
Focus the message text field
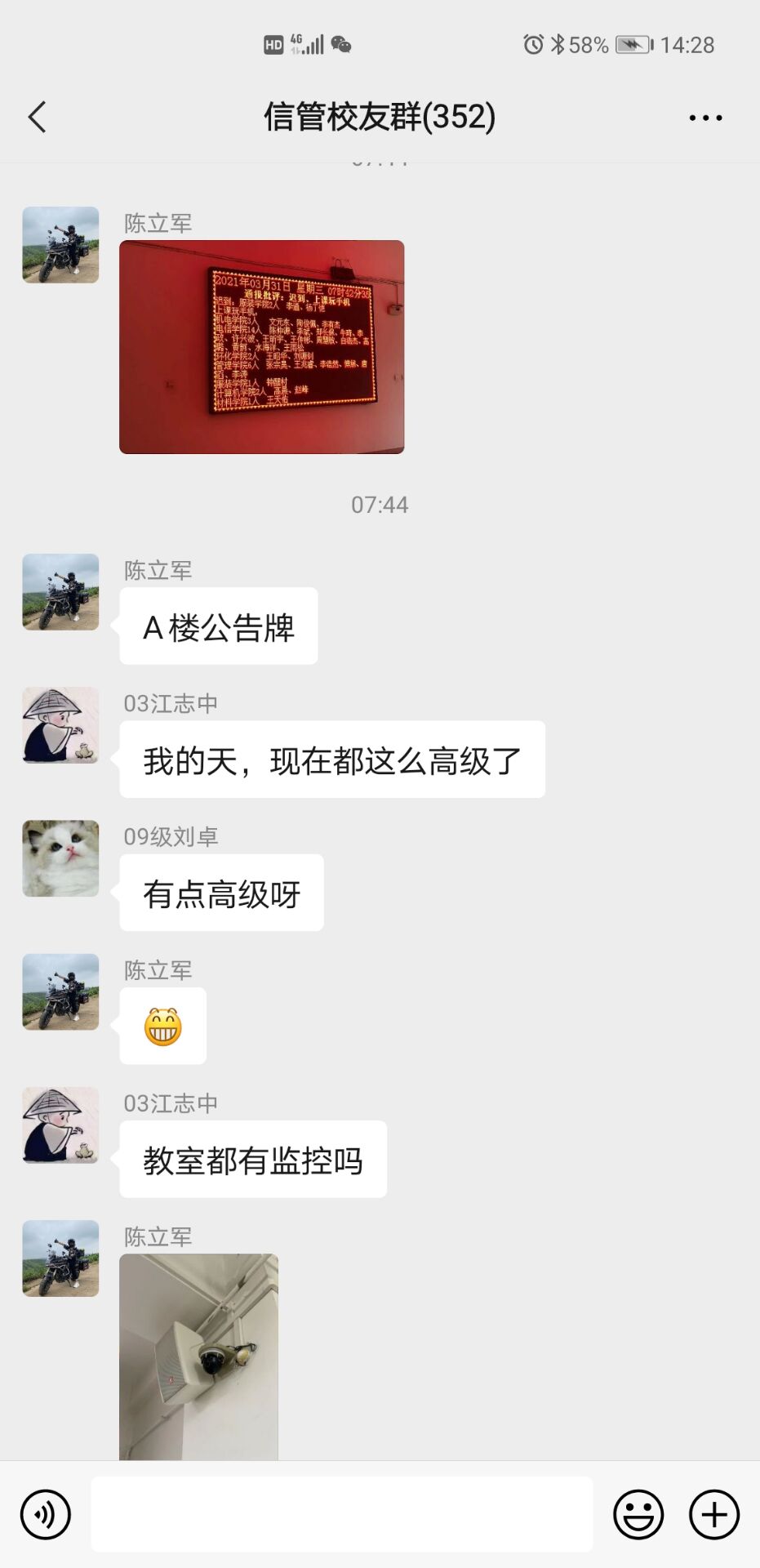(x=341, y=1515)
